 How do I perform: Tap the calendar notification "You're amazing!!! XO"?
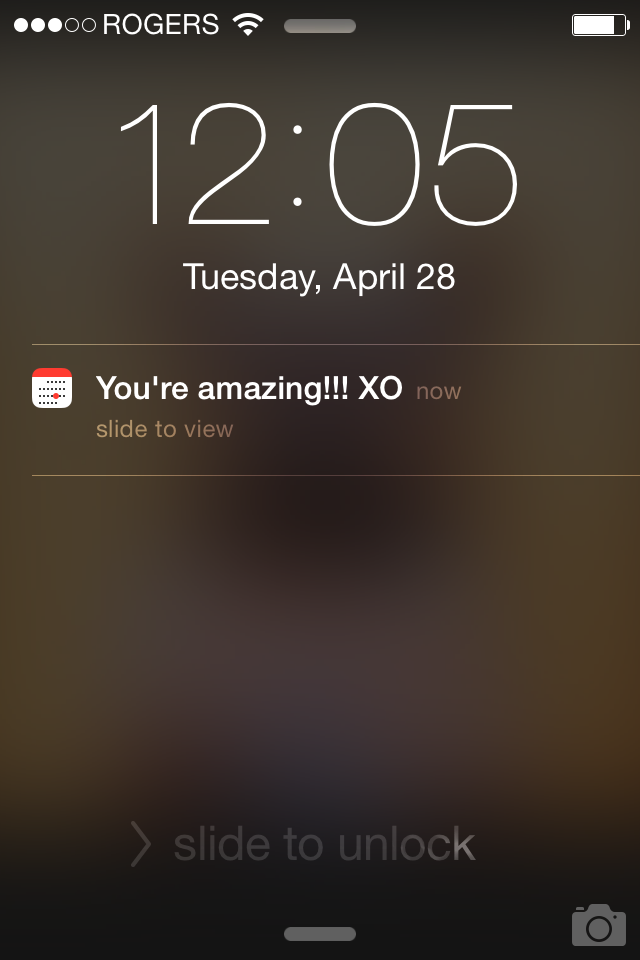(x=250, y=389)
